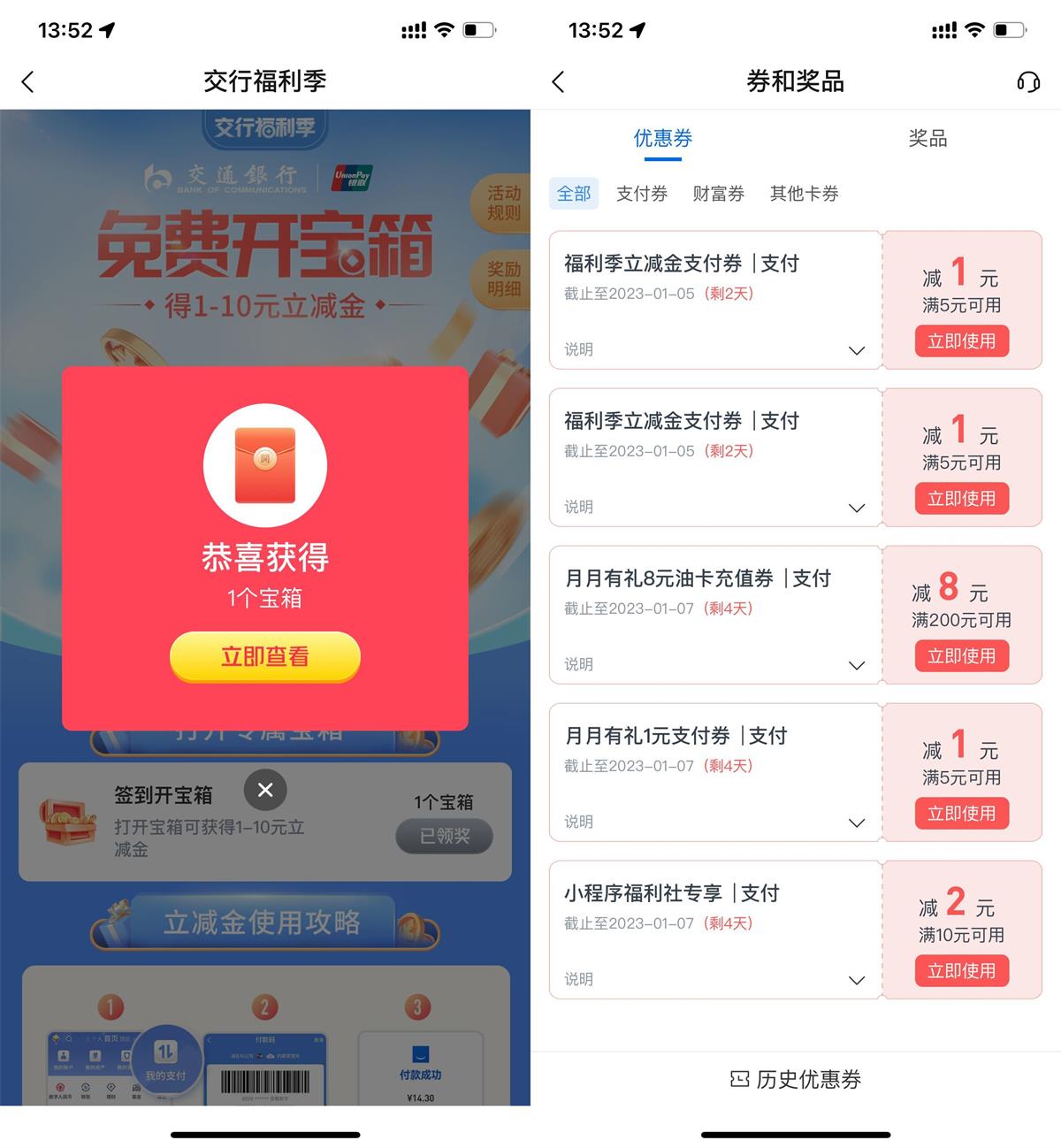Image resolution: width=1061 pixels, height=1148 pixels.
Task: Filter coupons by 财富券
Action: 718,194
